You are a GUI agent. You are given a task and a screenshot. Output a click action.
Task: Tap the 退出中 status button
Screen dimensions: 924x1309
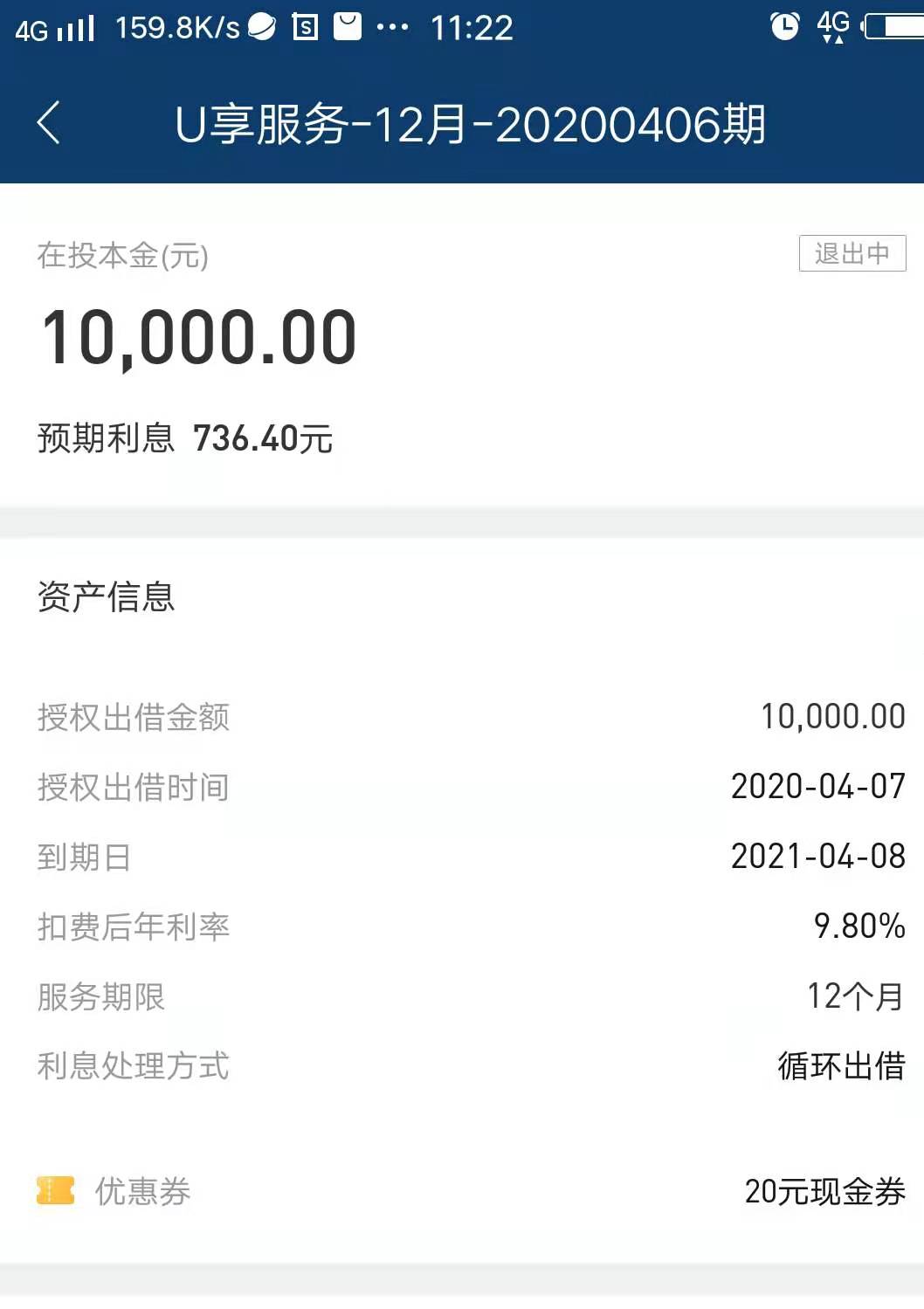pyautogui.click(x=852, y=253)
